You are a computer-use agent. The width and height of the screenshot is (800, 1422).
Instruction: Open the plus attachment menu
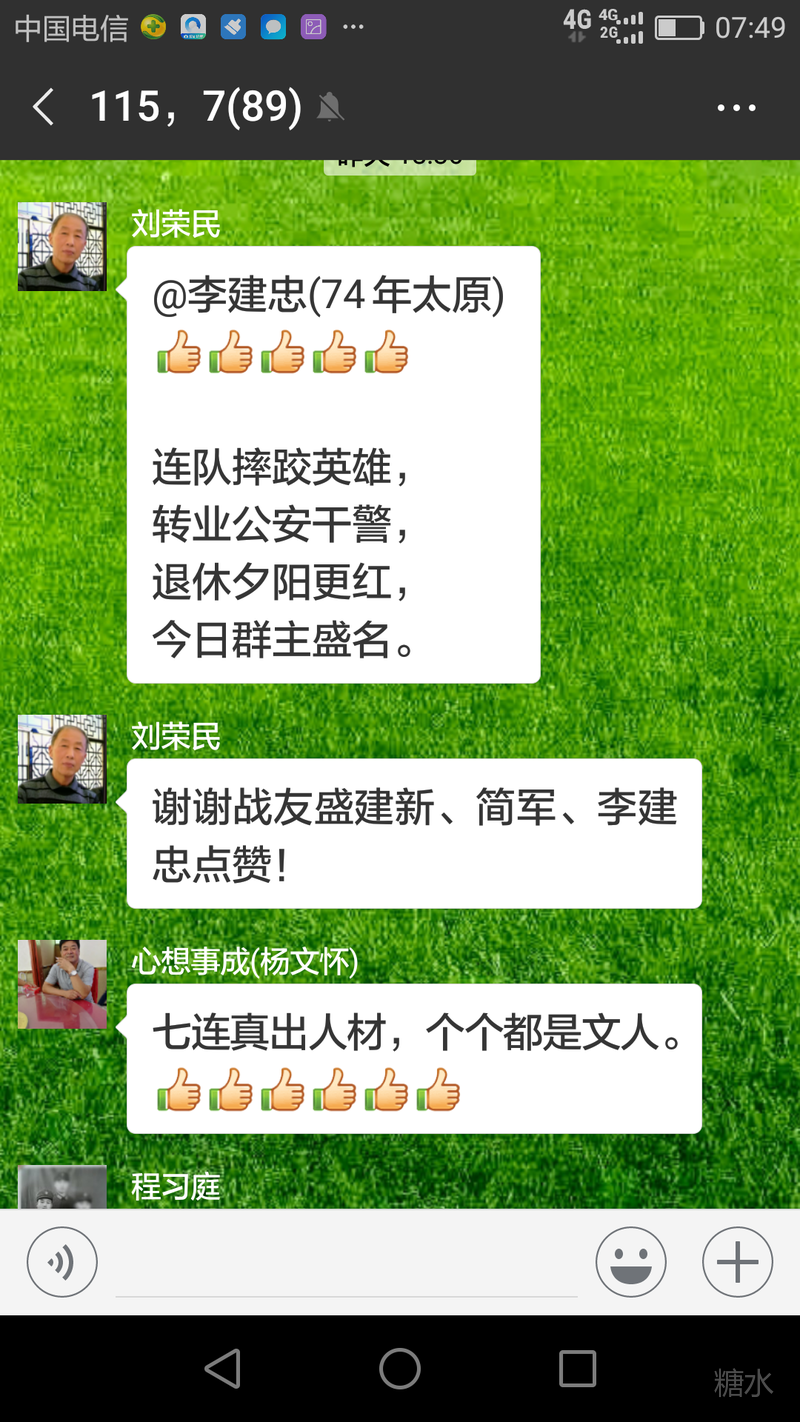click(737, 1262)
